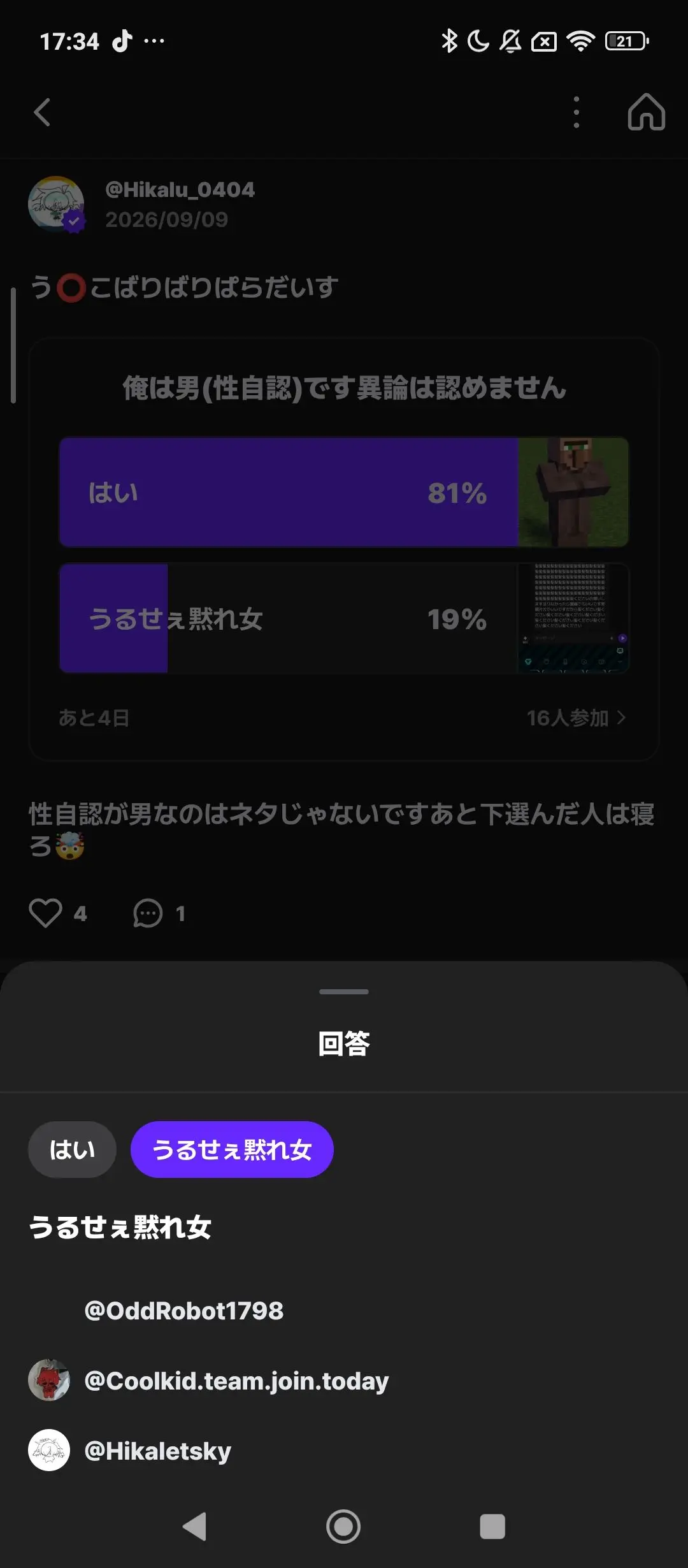Go back with the top-left arrow

click(42, 112)
